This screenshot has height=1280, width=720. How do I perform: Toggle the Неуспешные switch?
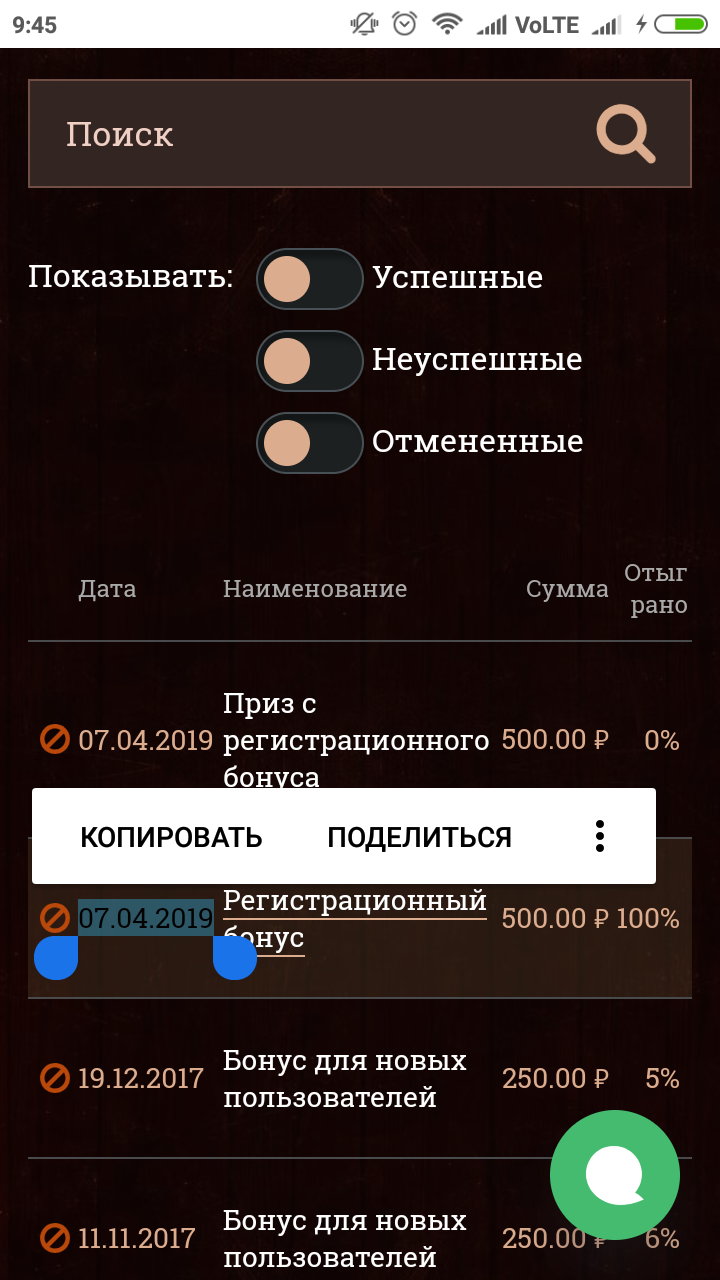309,360
